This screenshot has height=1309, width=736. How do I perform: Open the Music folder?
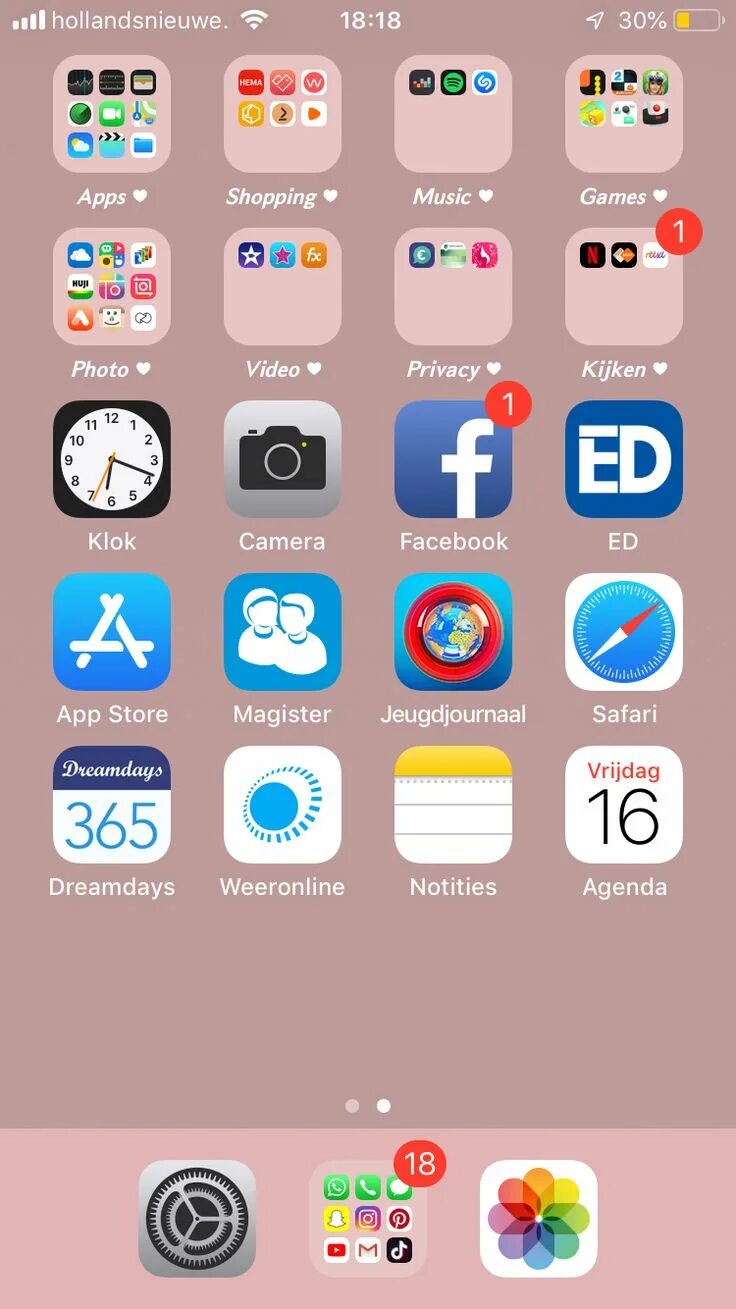point(453,114)
